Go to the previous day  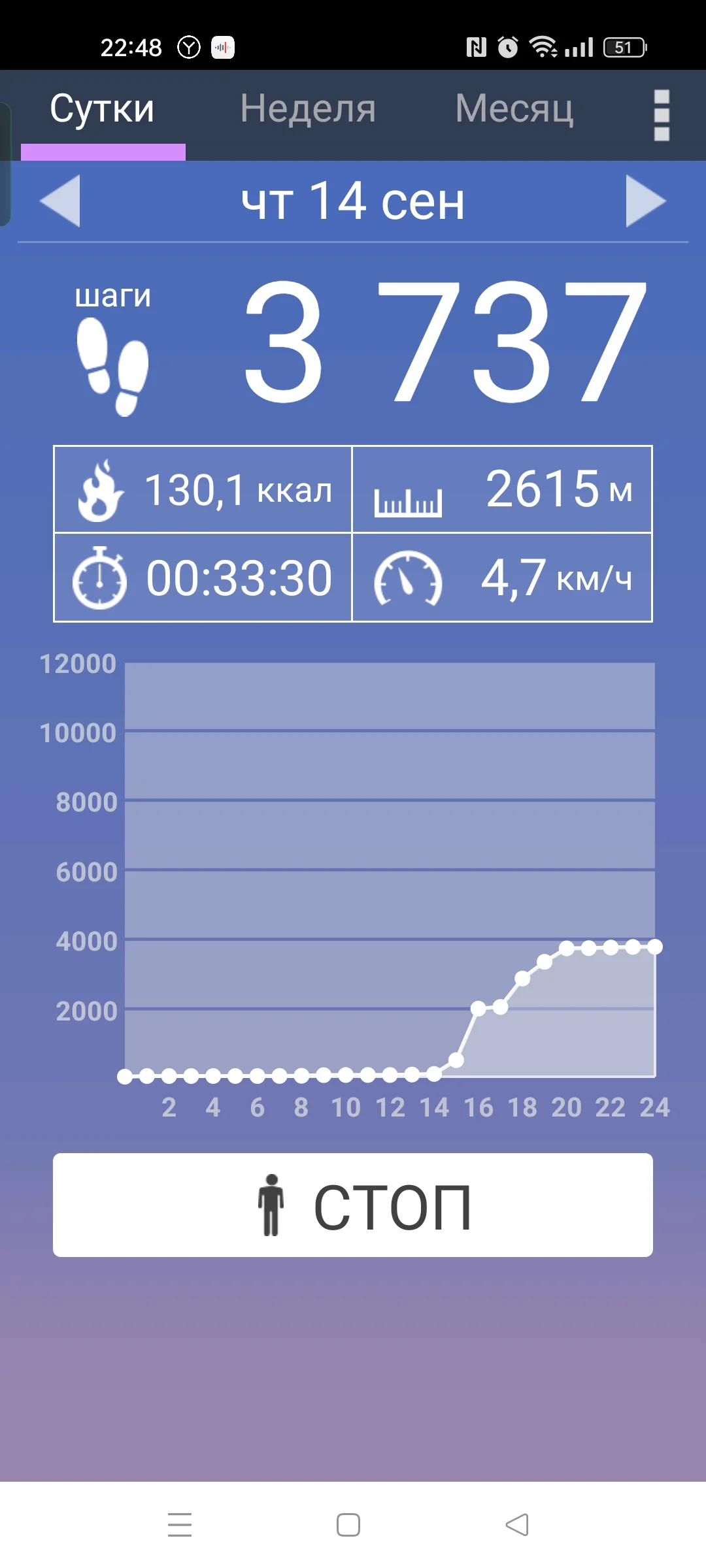tap(60, 201)
